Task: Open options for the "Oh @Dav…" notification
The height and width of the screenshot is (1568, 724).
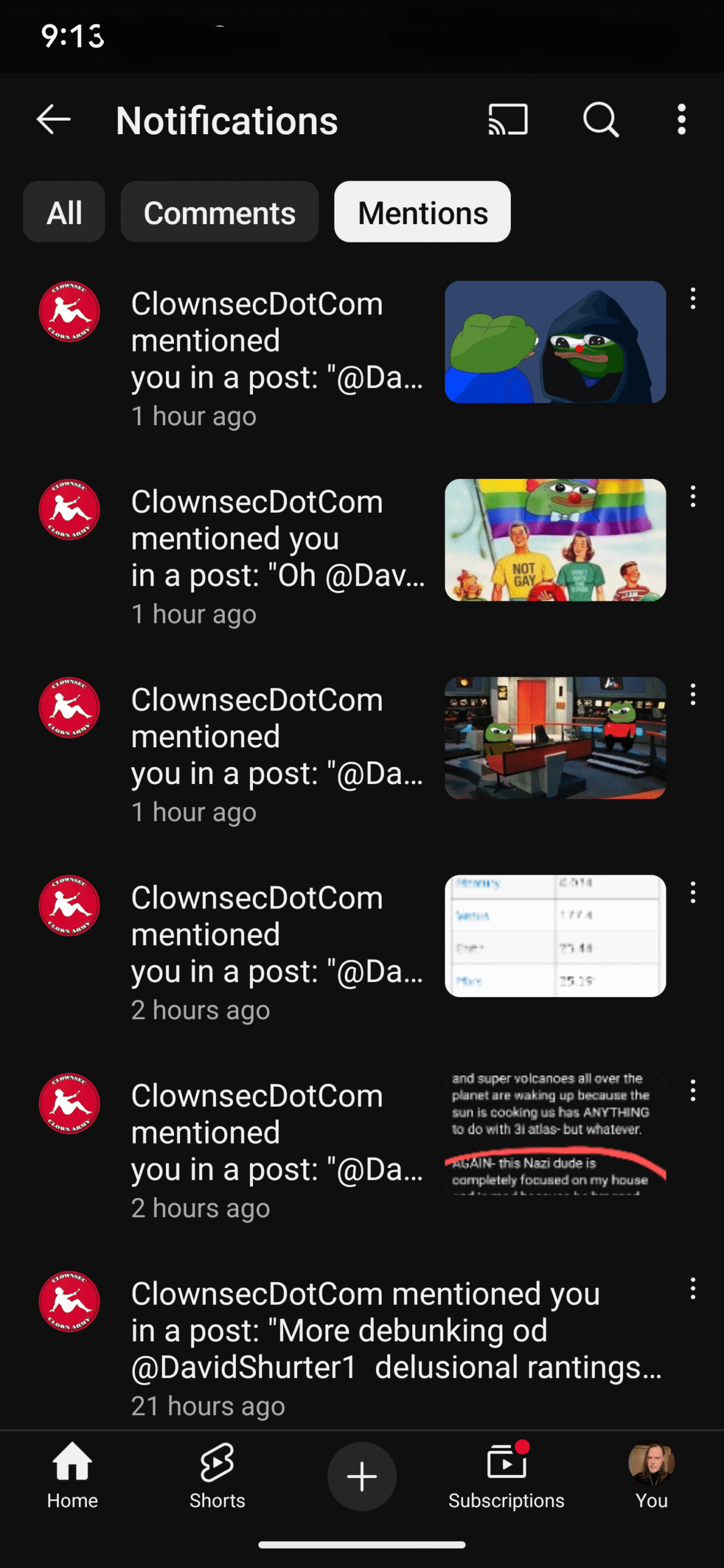Action: pyautogui.click(x=693, y=497)
